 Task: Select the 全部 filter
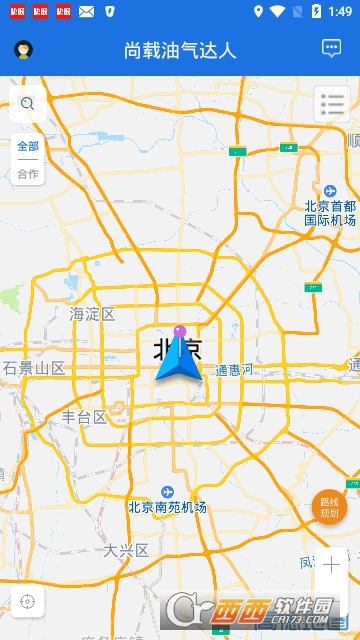click(28, 146)
